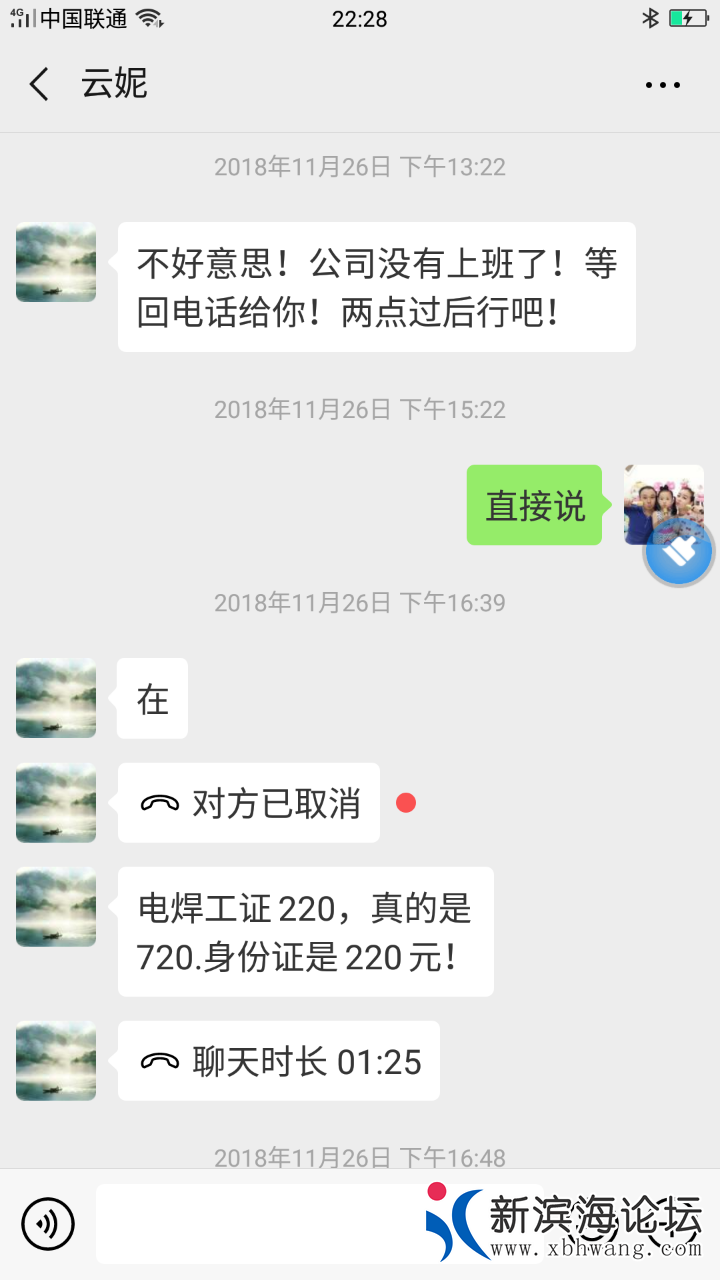View 云妮's profile from avatar beside 在
The width and height of the screenshot is (720, 1280).
(56, 698)
